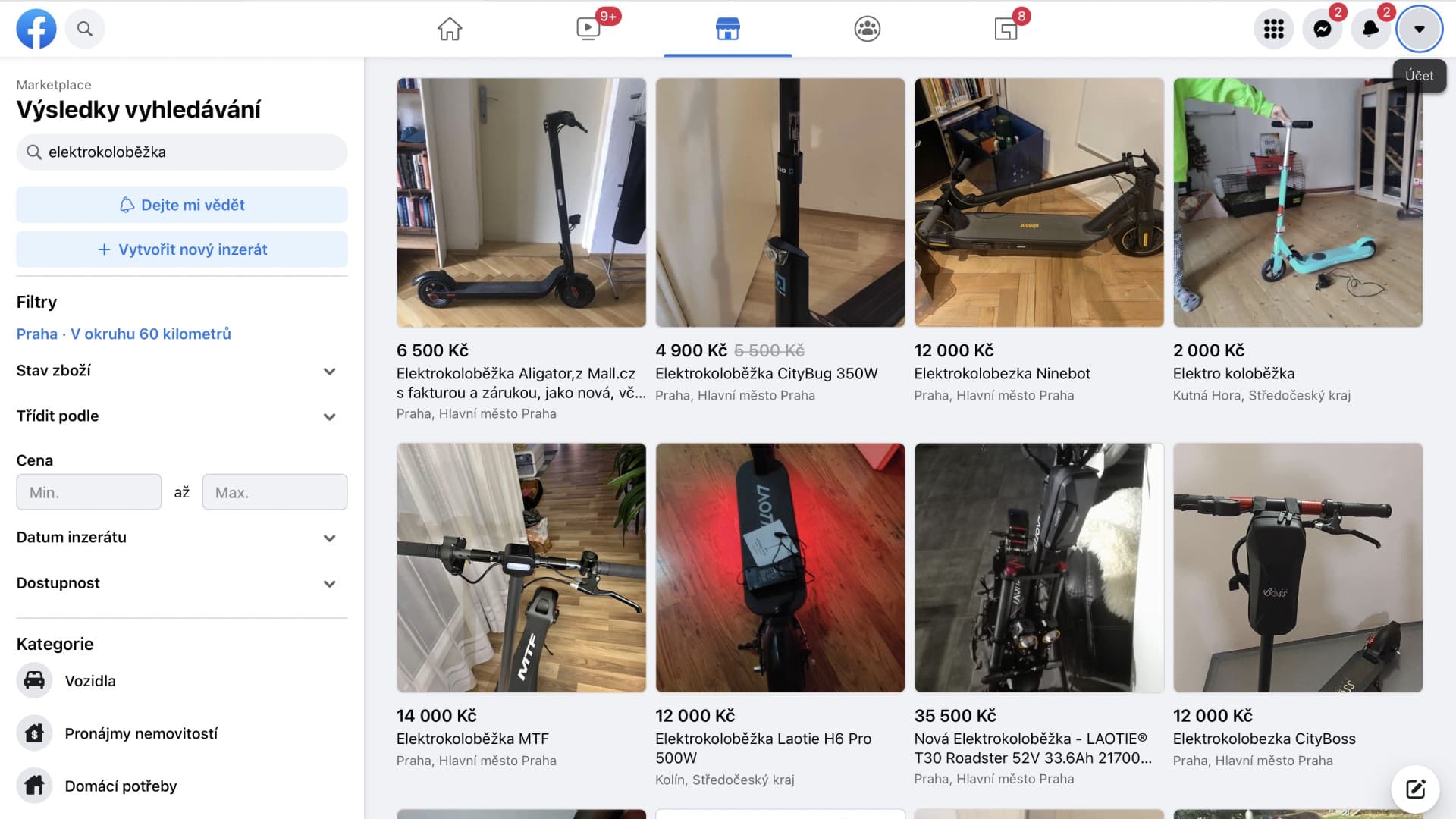The image size is (1456, 819).
Task: Tap the Max. price field
Action: tap(275, 492)
